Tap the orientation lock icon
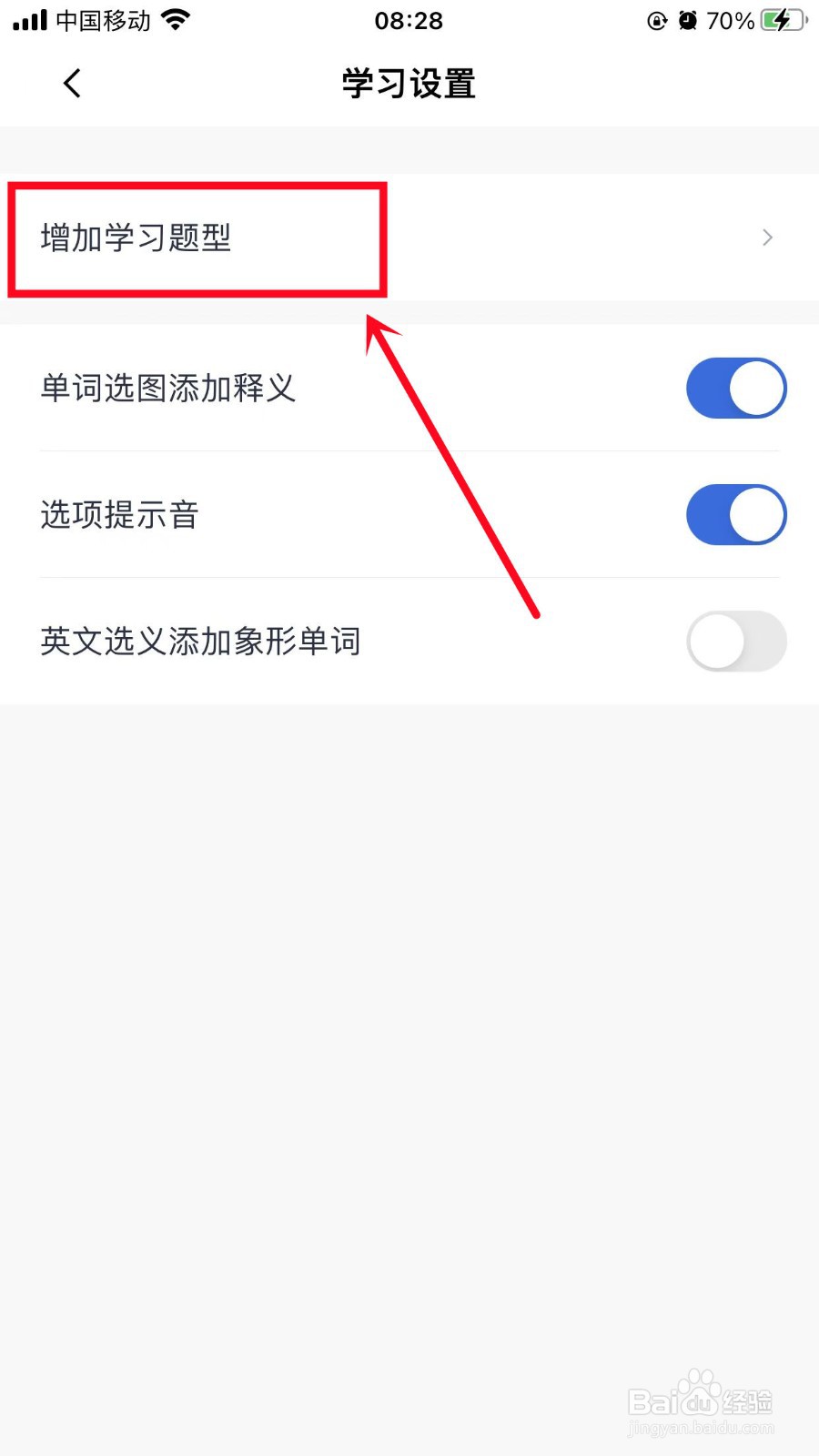Screen dimensions: 819x1456 [x=657, y=20]
